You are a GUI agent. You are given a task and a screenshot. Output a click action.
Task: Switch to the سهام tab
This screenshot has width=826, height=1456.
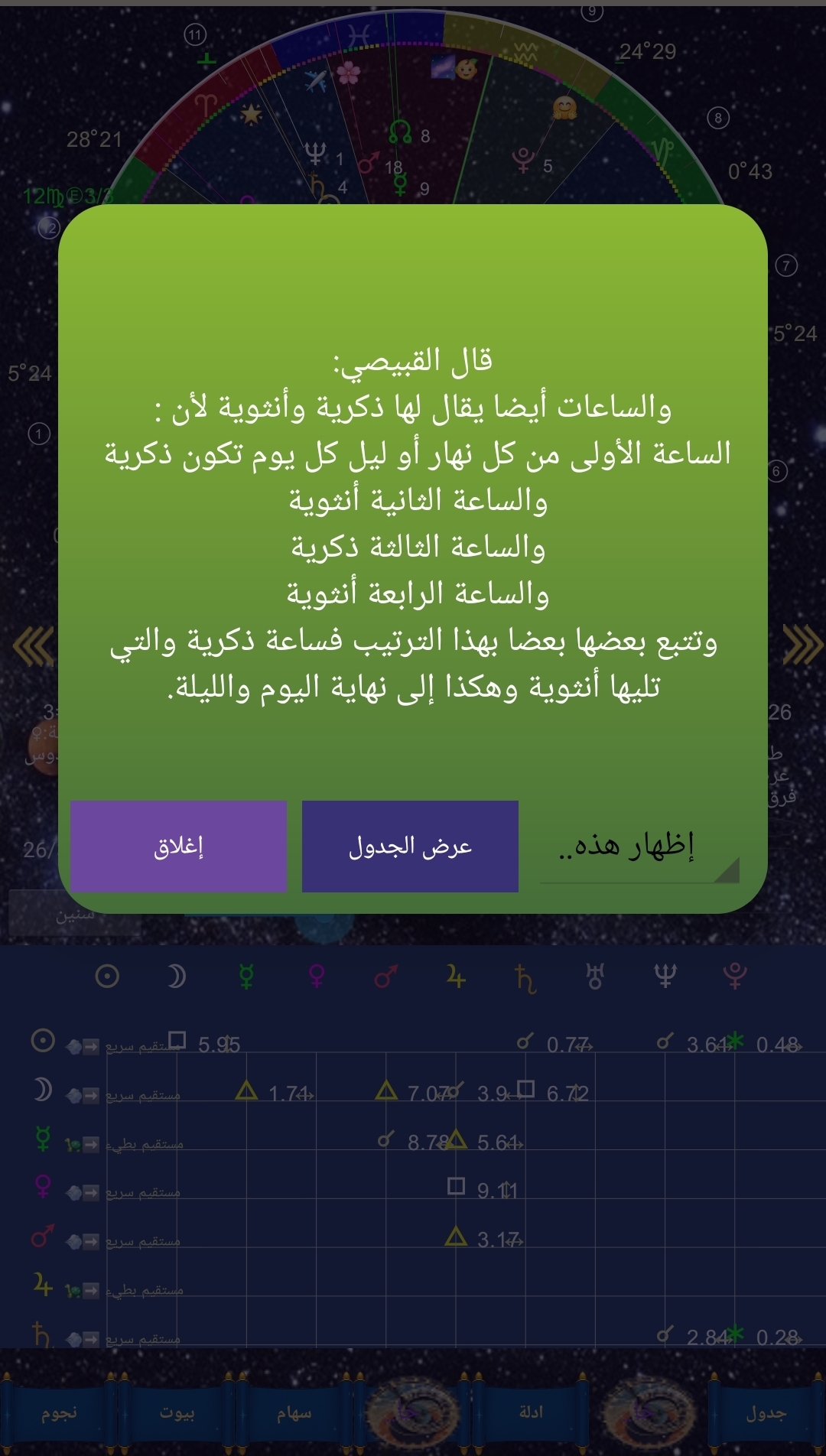point(294,1412)
